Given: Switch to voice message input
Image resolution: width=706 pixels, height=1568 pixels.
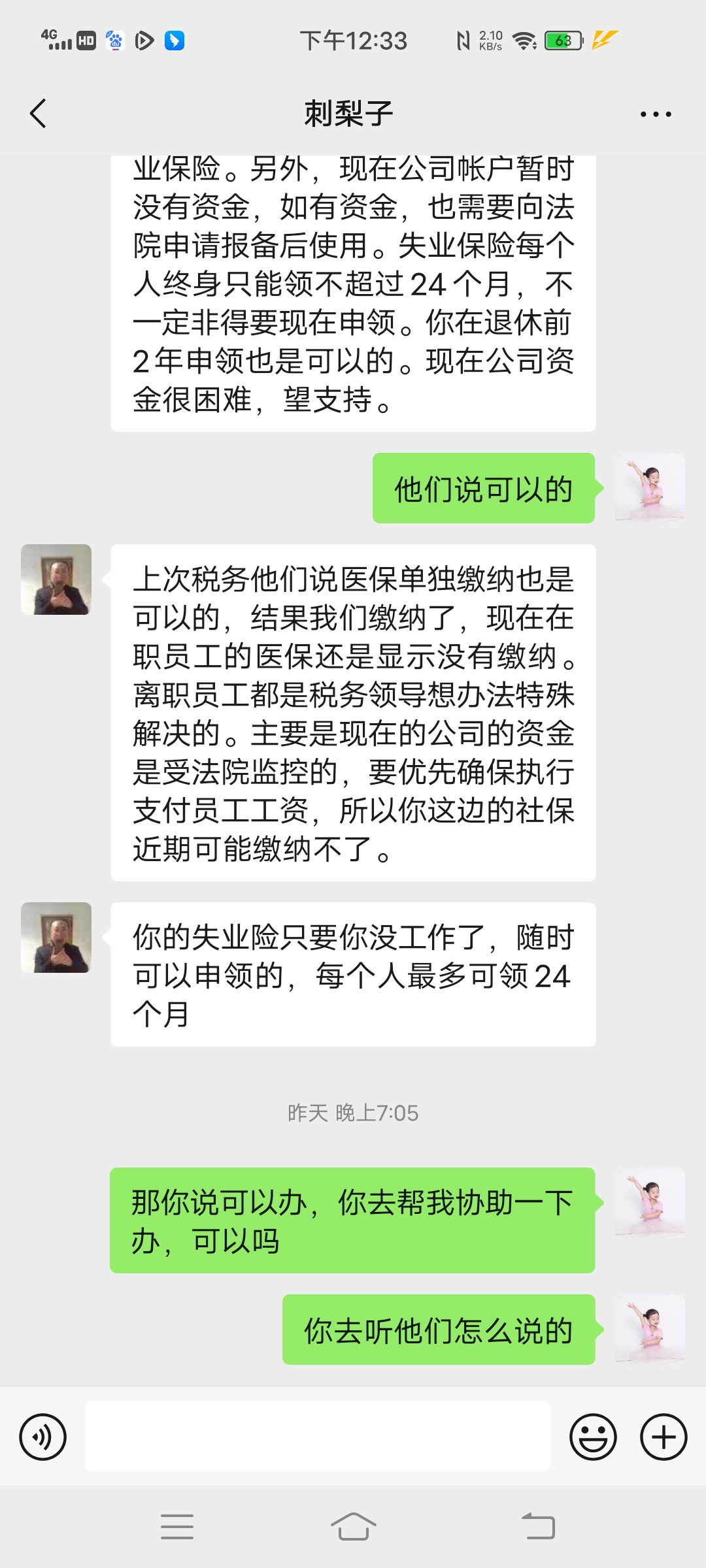Looking at the screenshot, I should tap(43, 1437).
